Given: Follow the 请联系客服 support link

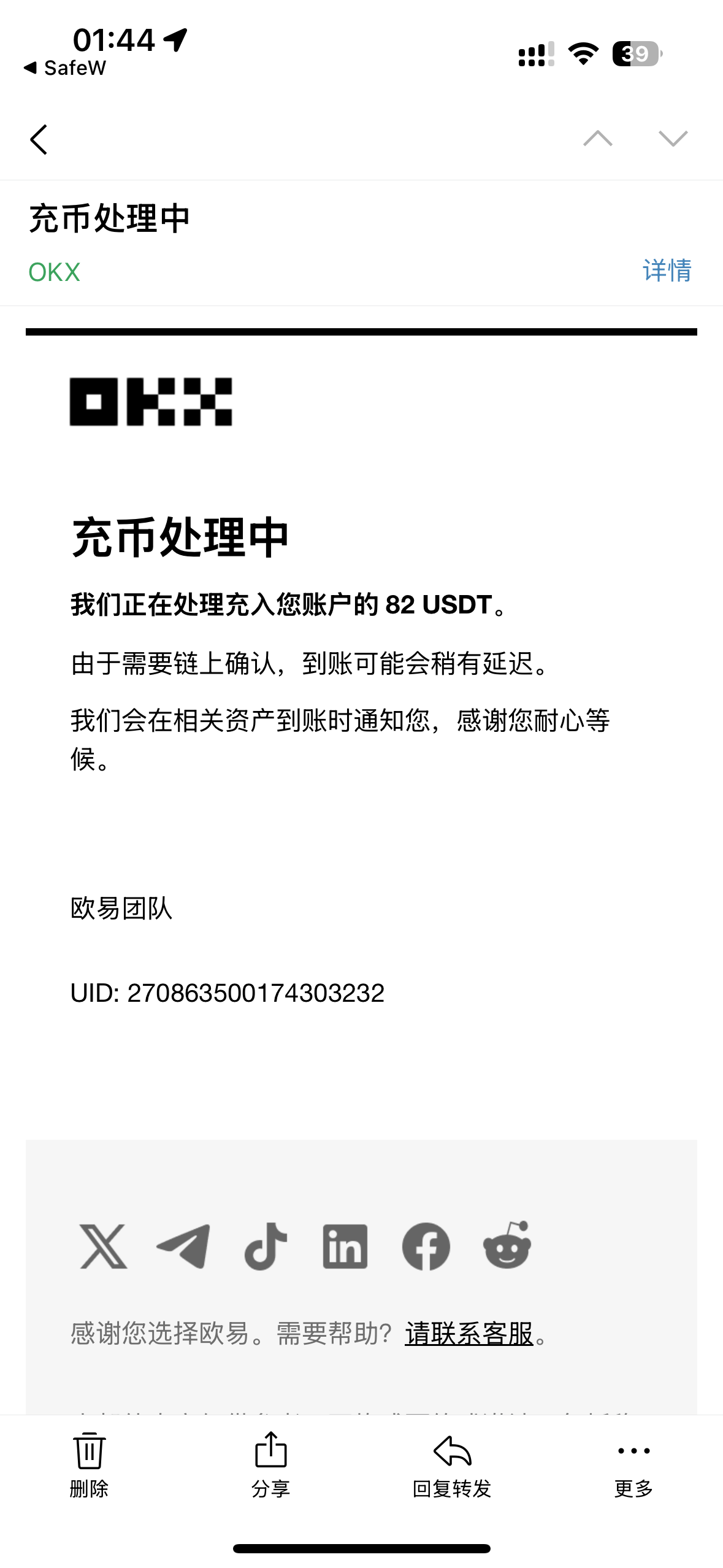Looking at the screenshot, I should (469, 1334).
